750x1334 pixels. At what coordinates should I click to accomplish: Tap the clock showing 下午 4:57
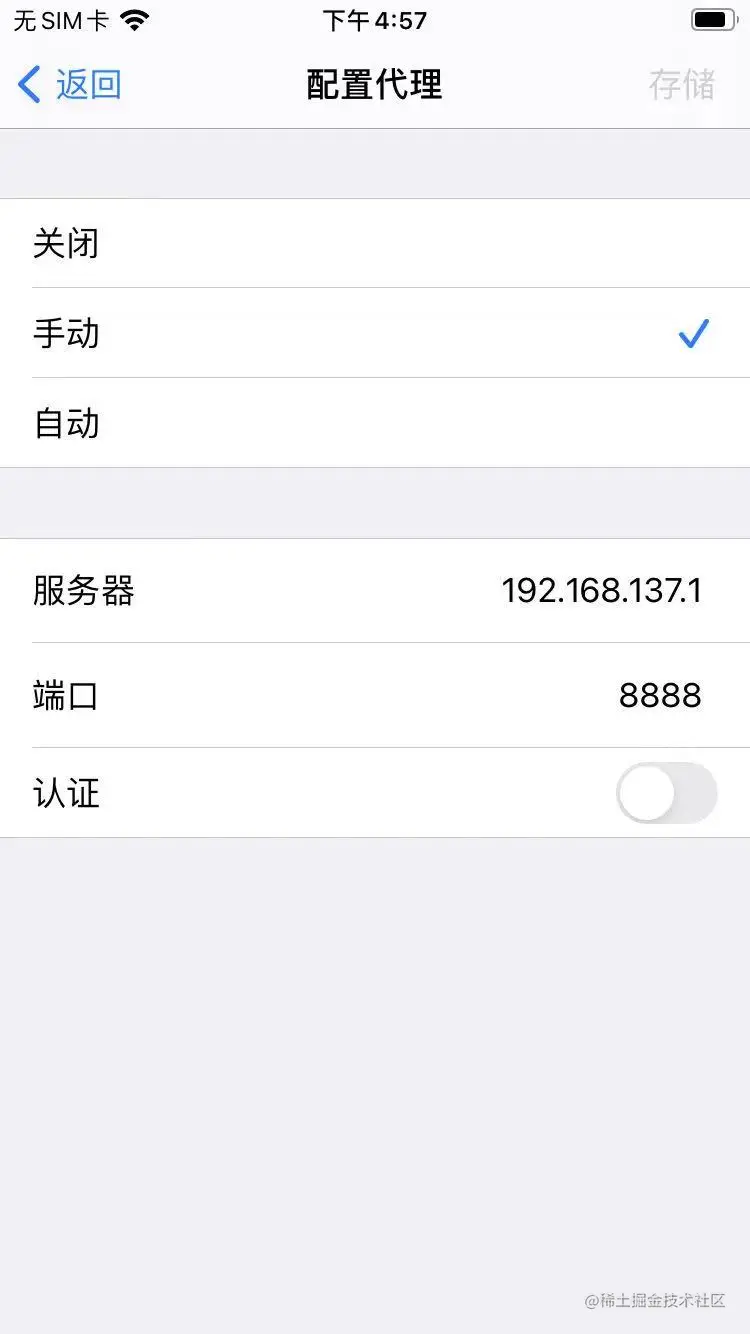click(x=375, y=20)
